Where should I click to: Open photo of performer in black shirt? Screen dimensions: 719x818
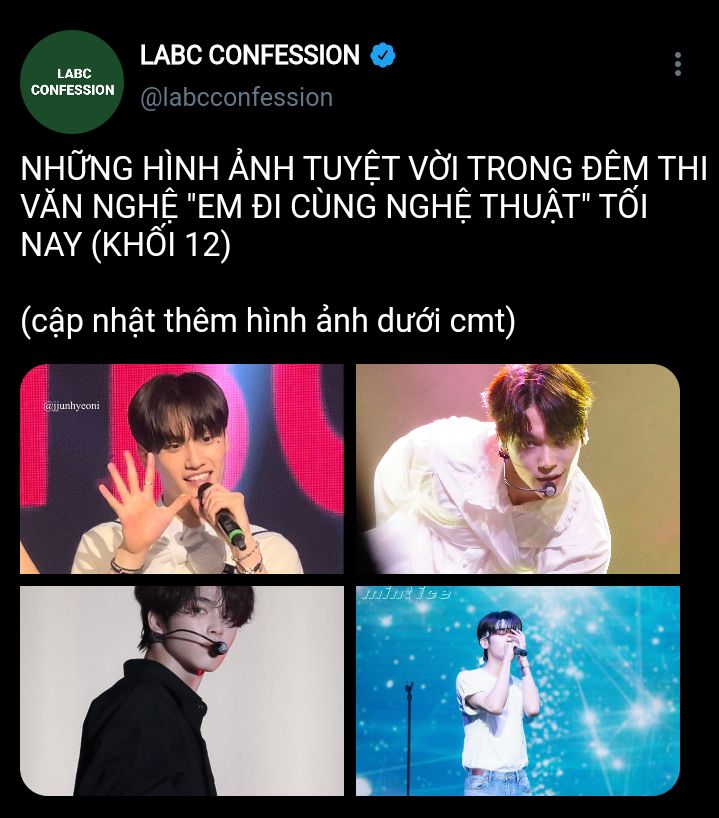(182, 690)
